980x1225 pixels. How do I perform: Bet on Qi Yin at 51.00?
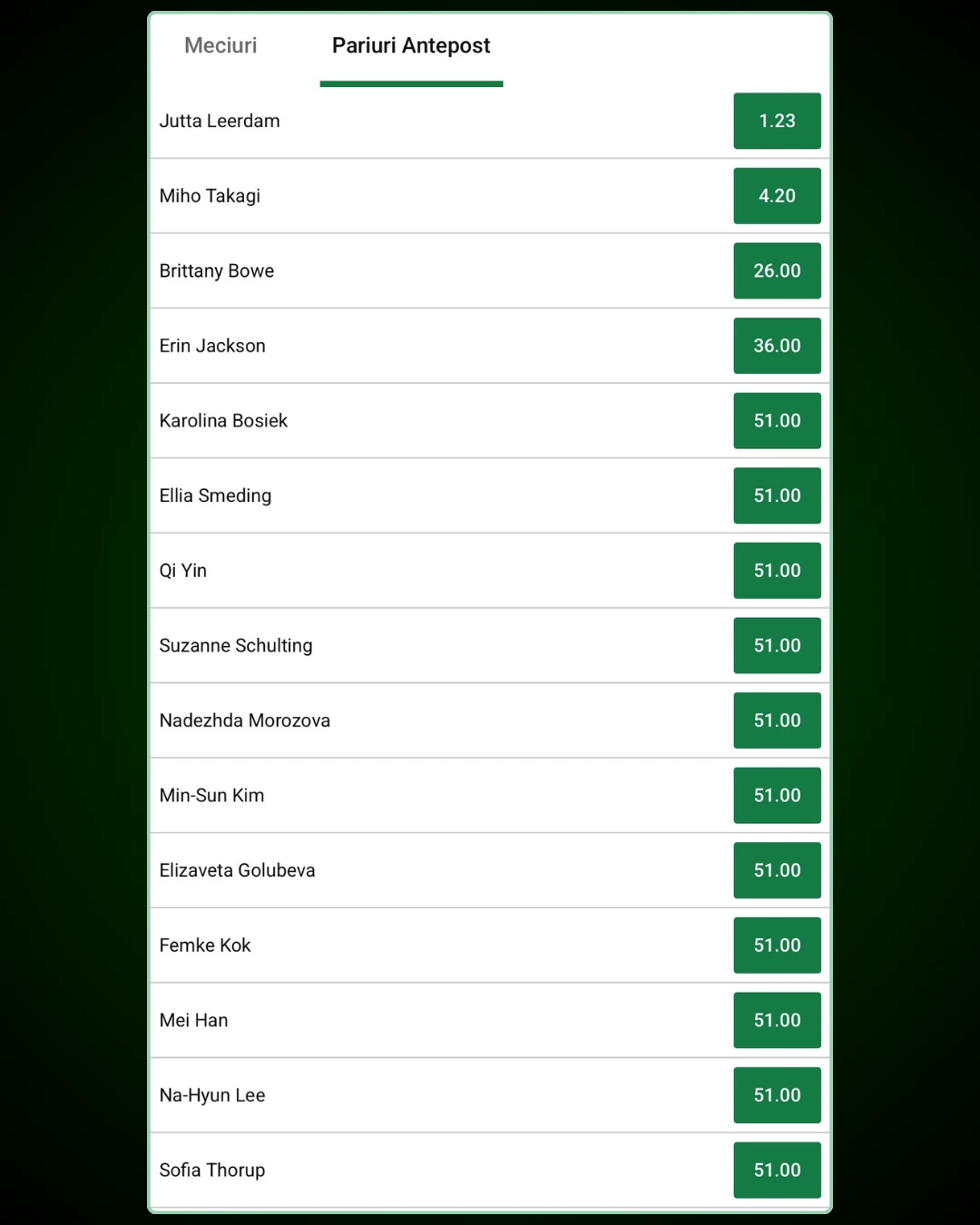[x=777, y=571]
